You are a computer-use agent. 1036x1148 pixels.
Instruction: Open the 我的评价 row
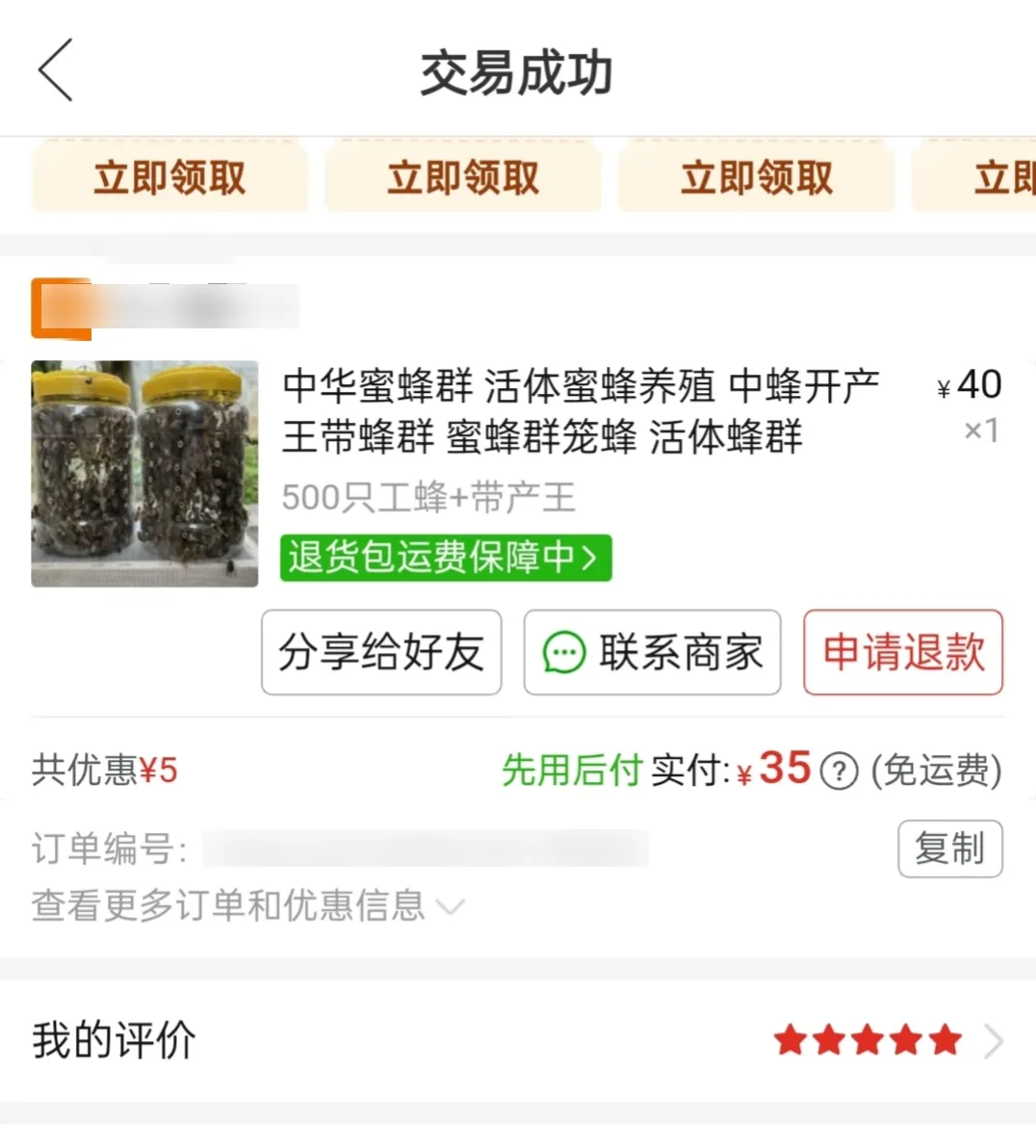(518, 1040)
